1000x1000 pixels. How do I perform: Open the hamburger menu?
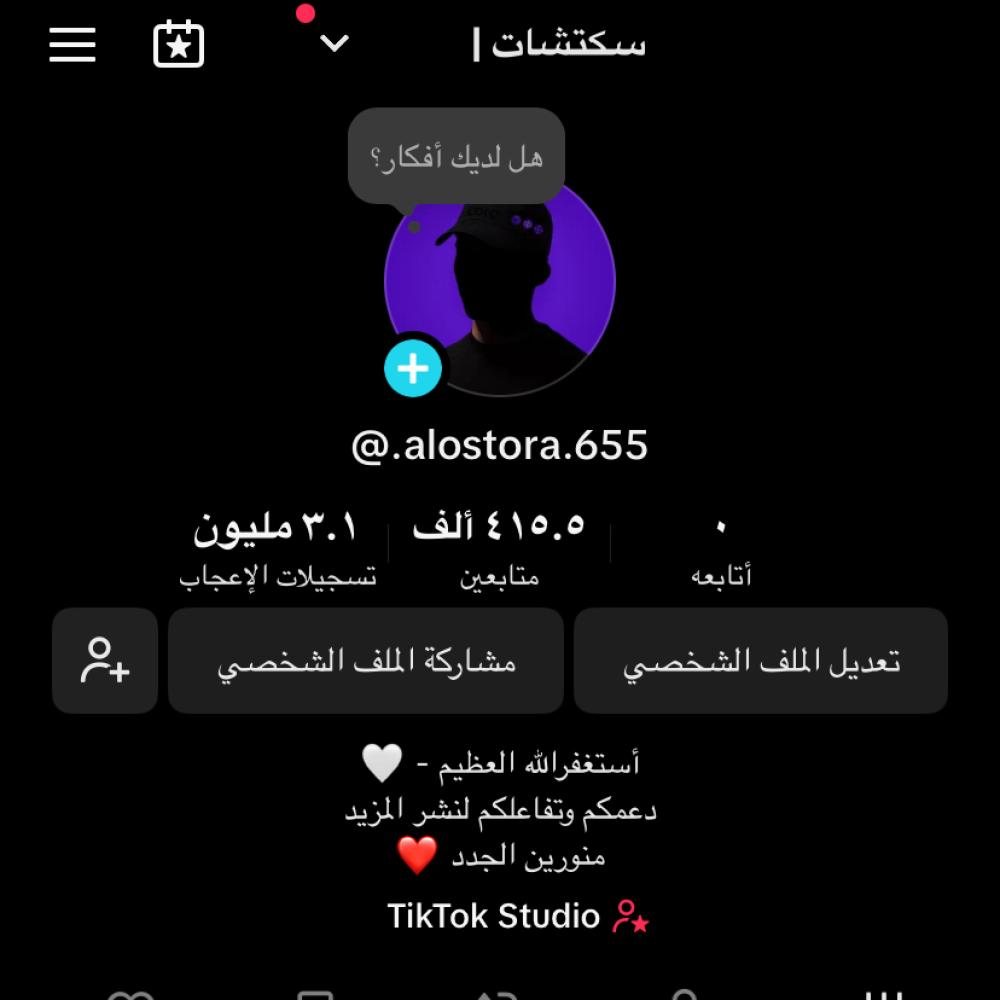72,45
